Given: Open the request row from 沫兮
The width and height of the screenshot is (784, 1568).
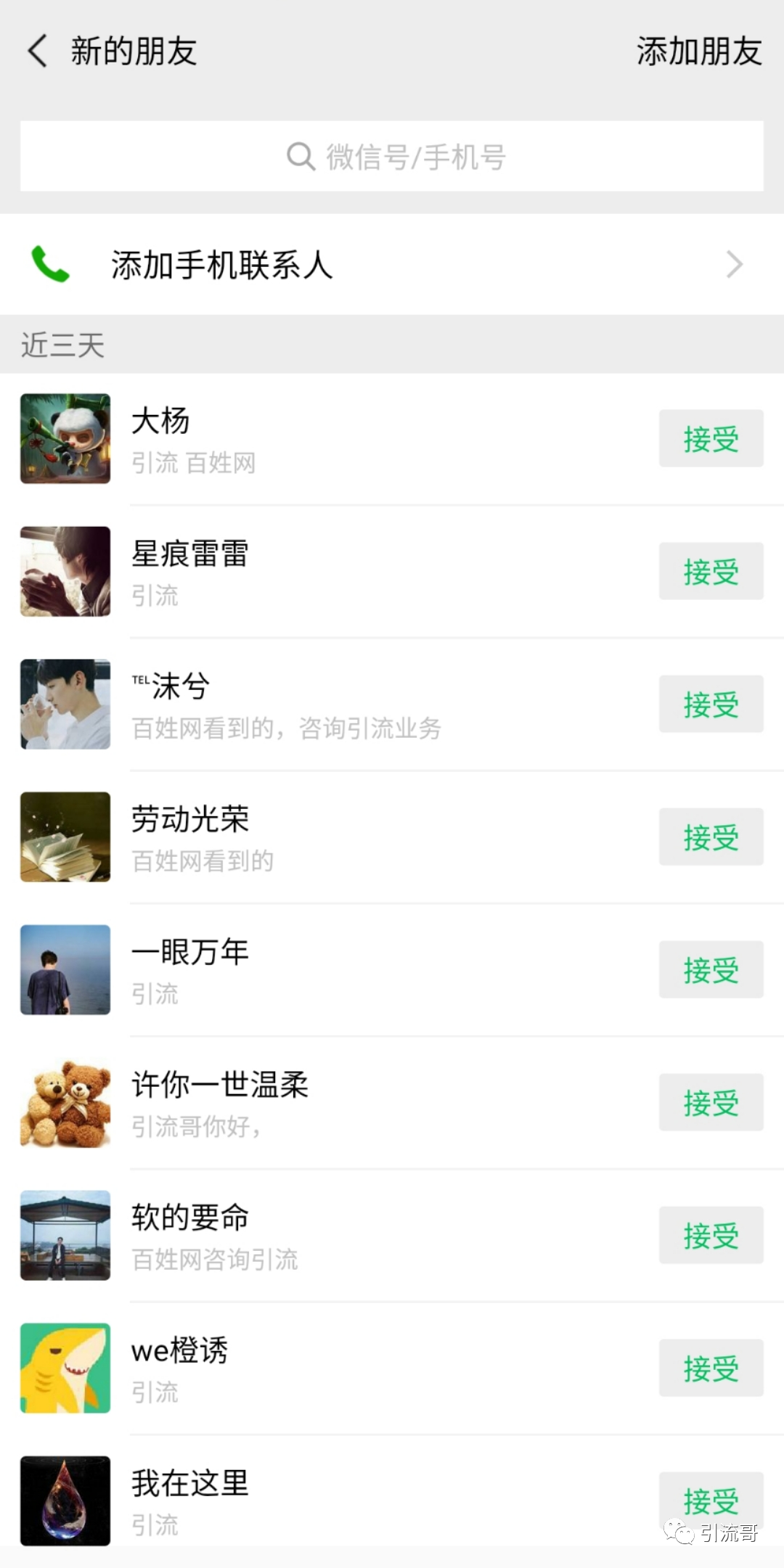Looking at the screenshot, I should 363,705.
